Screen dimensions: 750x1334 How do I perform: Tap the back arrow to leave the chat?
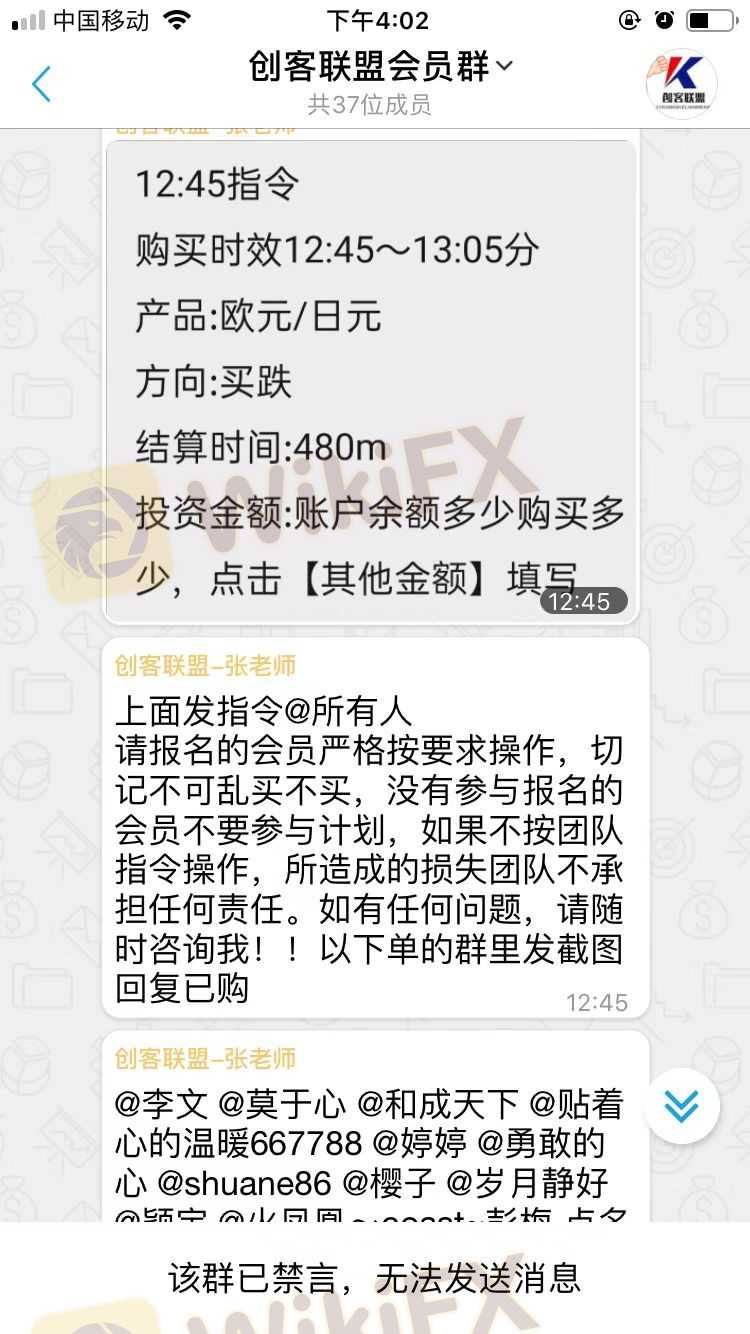[x=40, y=86]
